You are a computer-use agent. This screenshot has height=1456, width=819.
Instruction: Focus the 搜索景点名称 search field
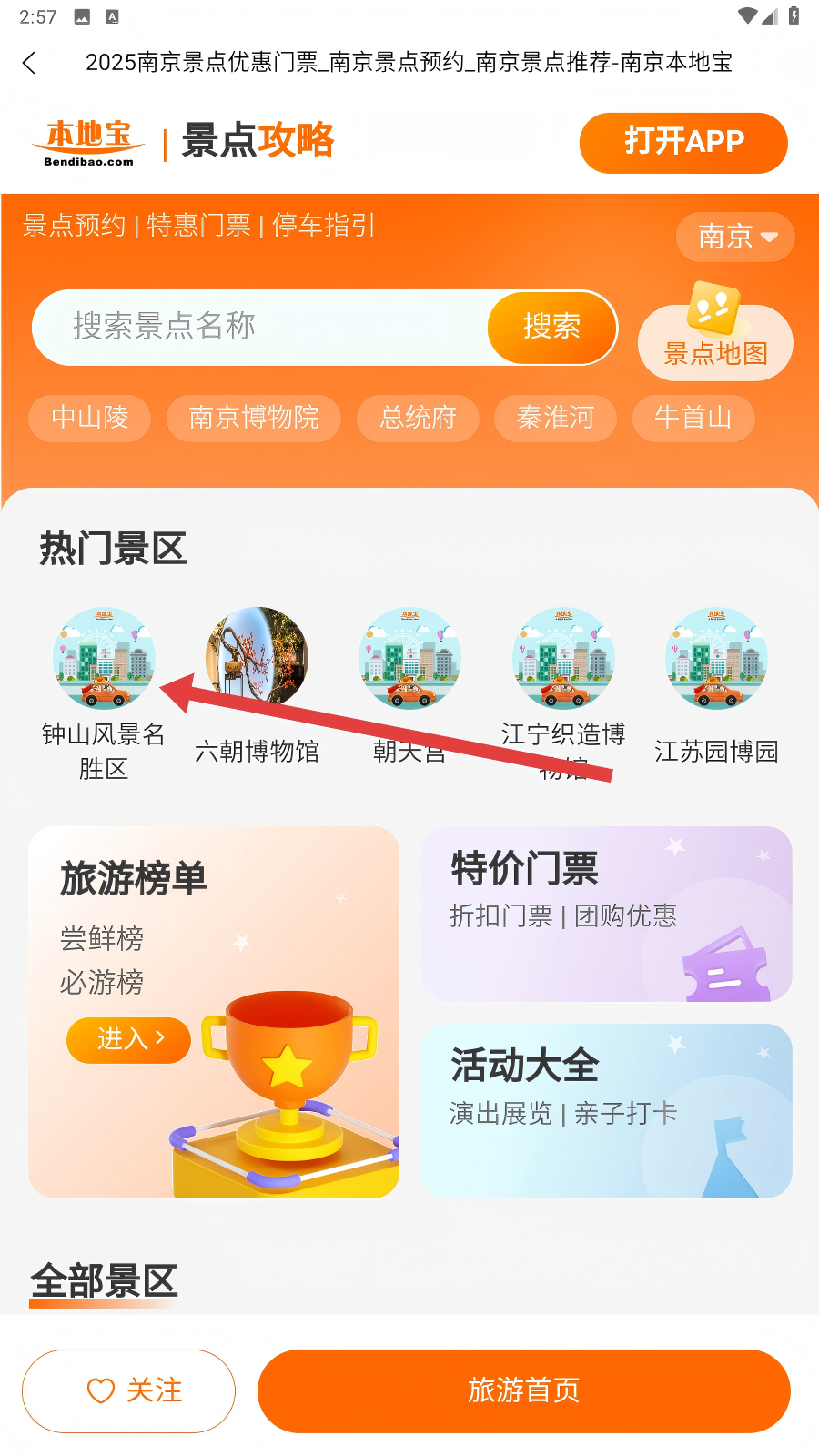coord(259,327)
